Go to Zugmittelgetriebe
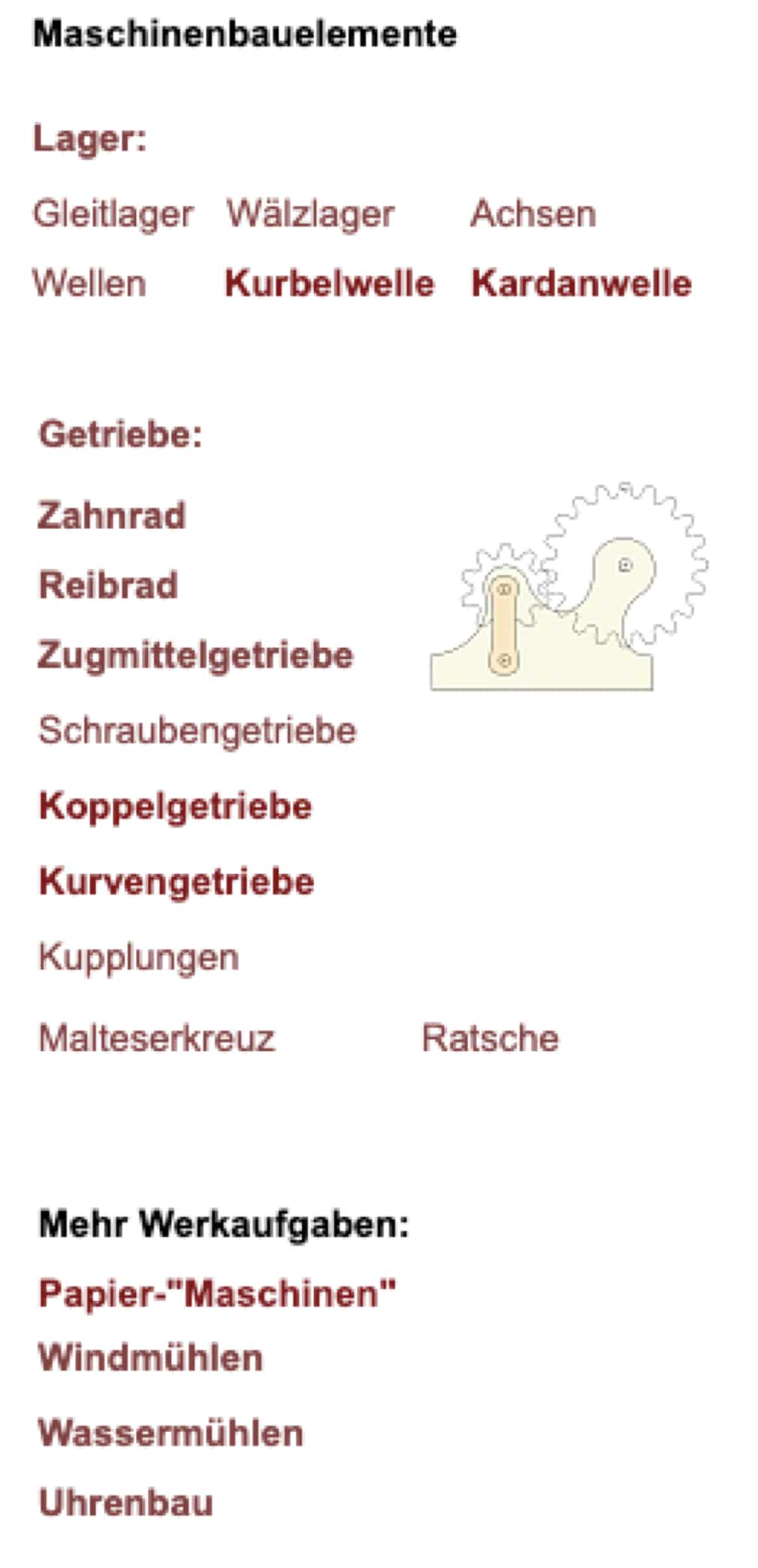 click(195, 656)
